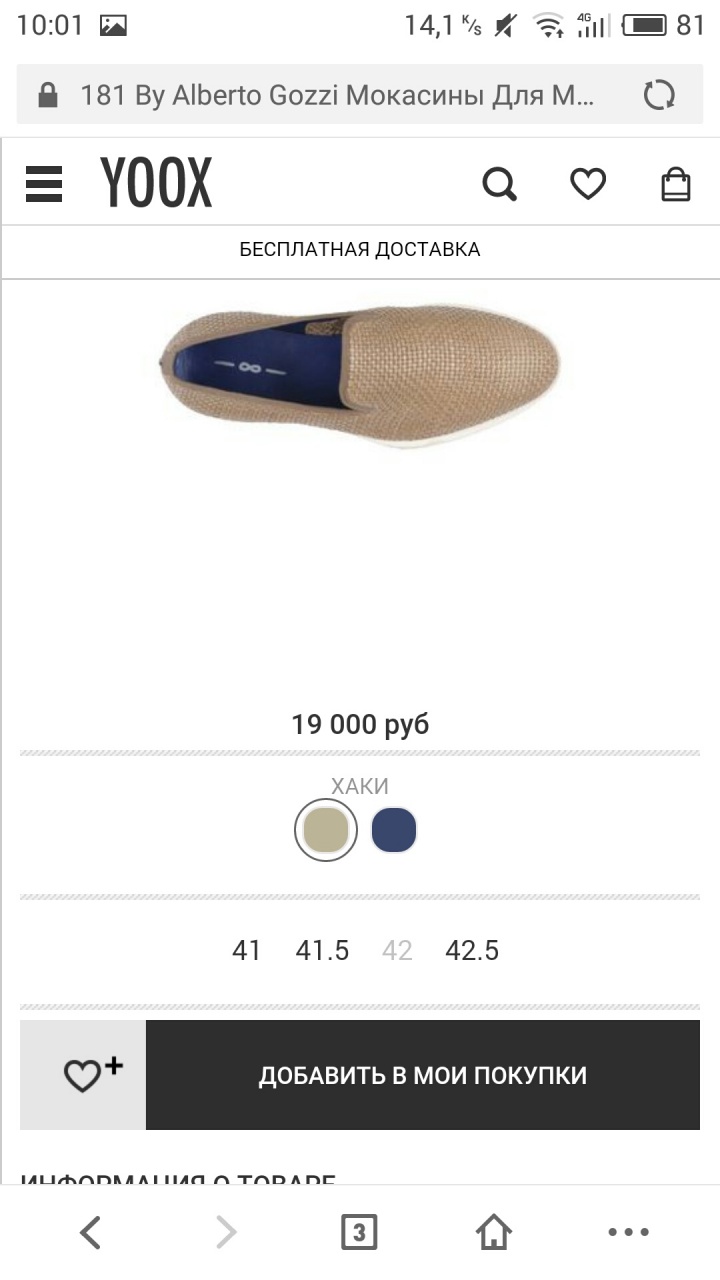The height and width of the screenshot is (1280, 720).
Task: Open the wishlist heart in header
Action: (x=588, y=184)
